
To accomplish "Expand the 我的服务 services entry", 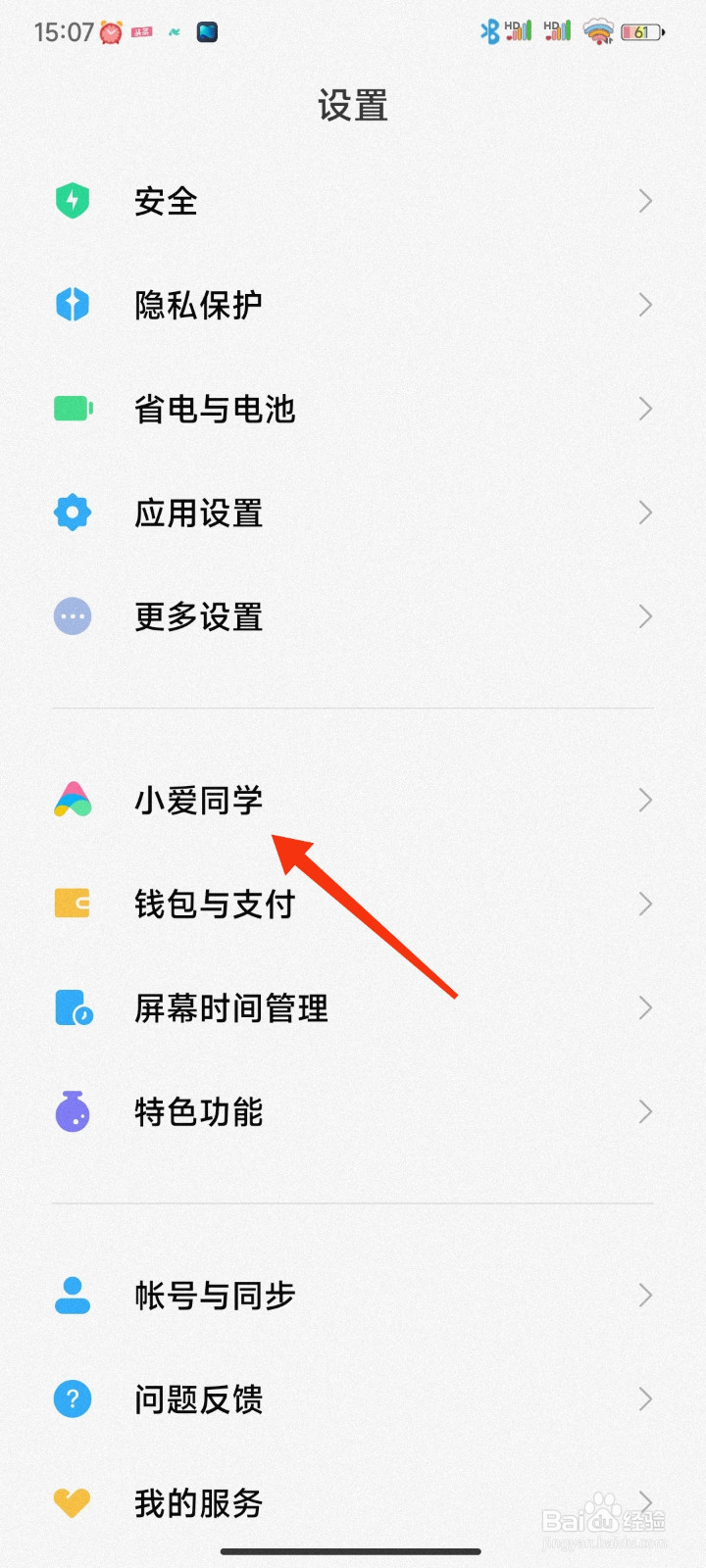I will tap(353, 1502).
